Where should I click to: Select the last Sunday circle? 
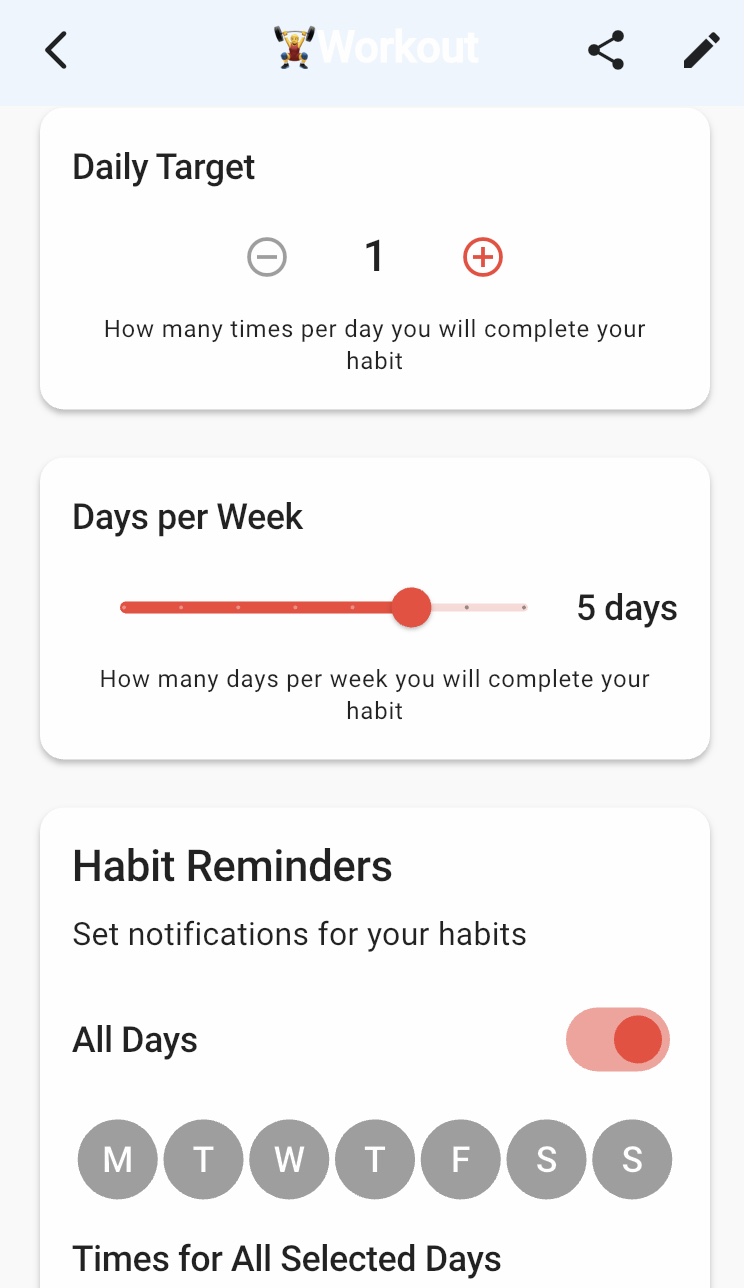click(x=632, y=1159)
